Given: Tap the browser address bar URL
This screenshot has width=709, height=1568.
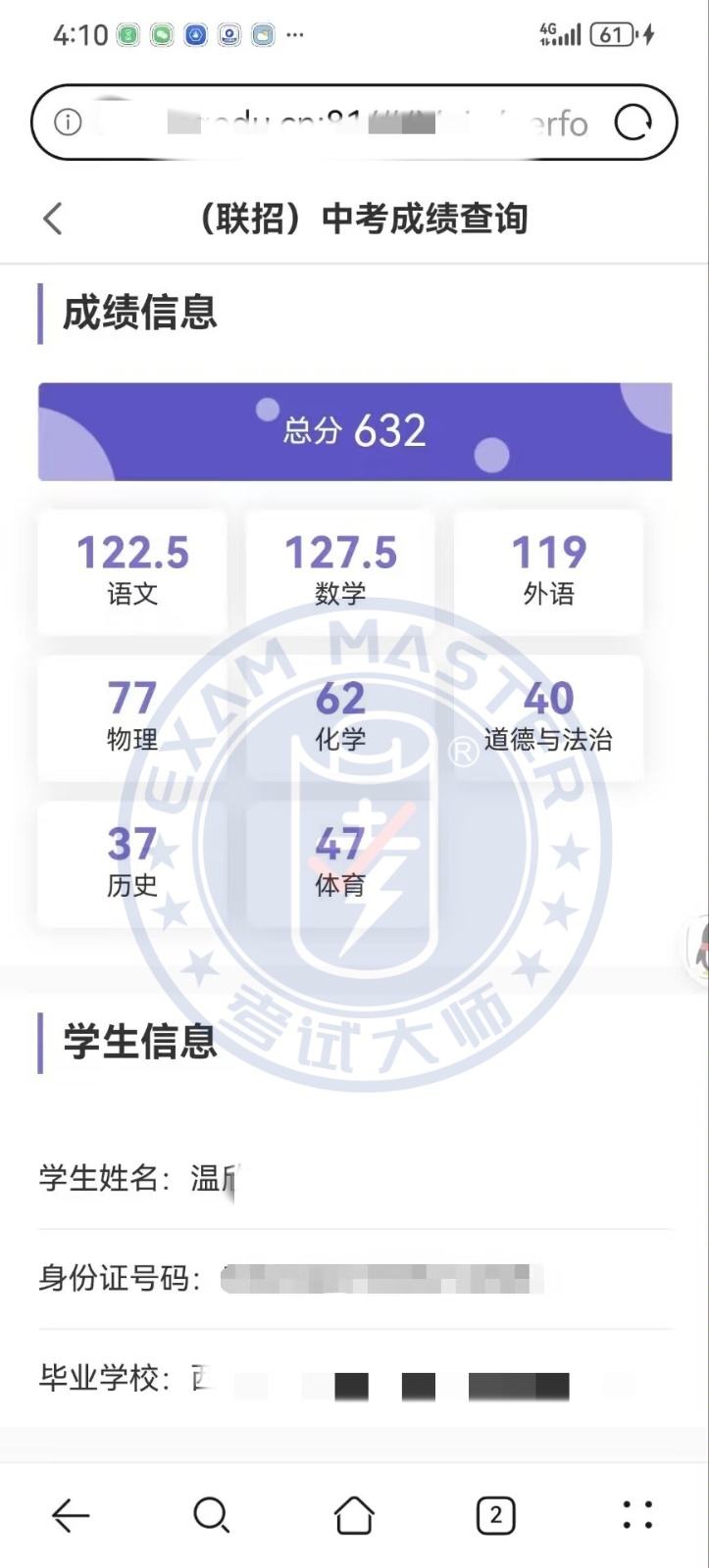Looking at the screenshot, I should 343,122.
